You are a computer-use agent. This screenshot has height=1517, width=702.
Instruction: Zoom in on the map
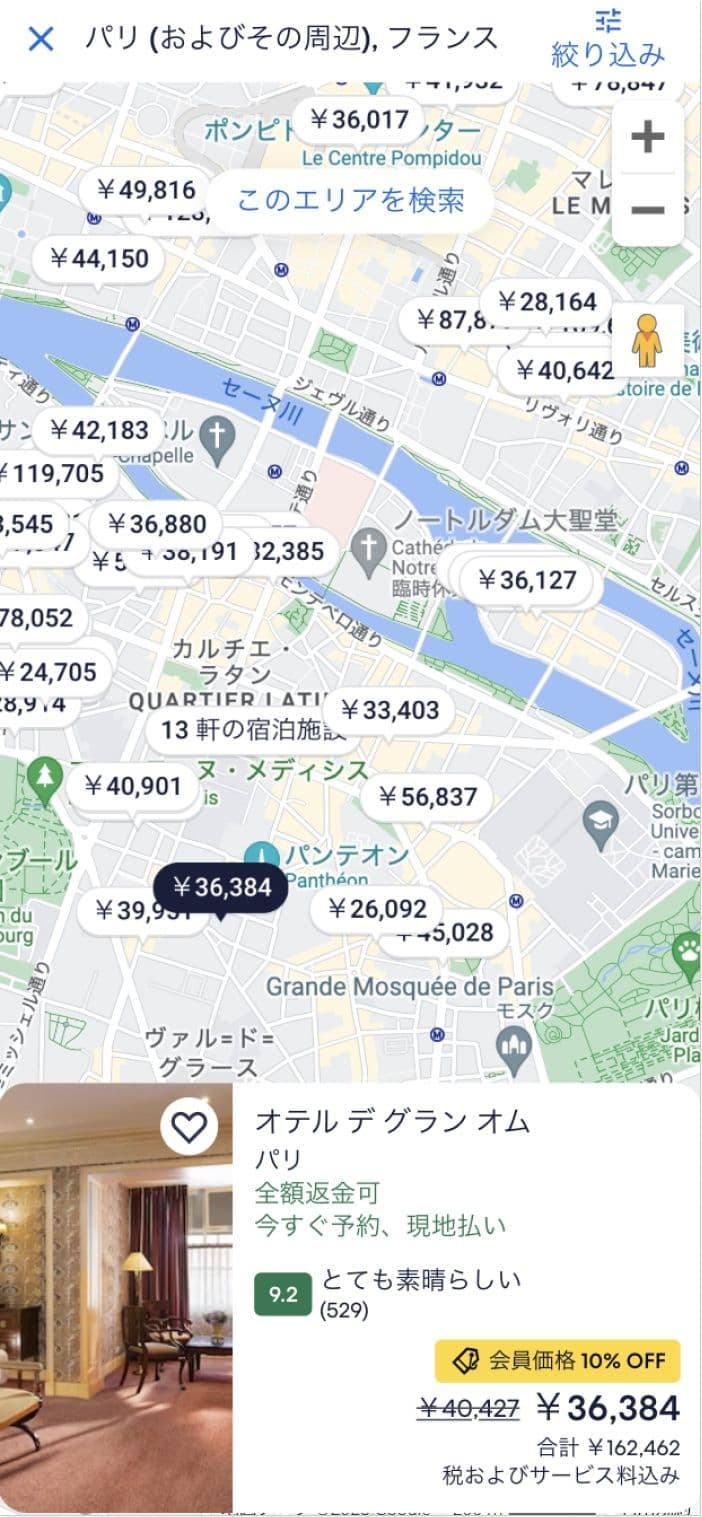[647, 136]
